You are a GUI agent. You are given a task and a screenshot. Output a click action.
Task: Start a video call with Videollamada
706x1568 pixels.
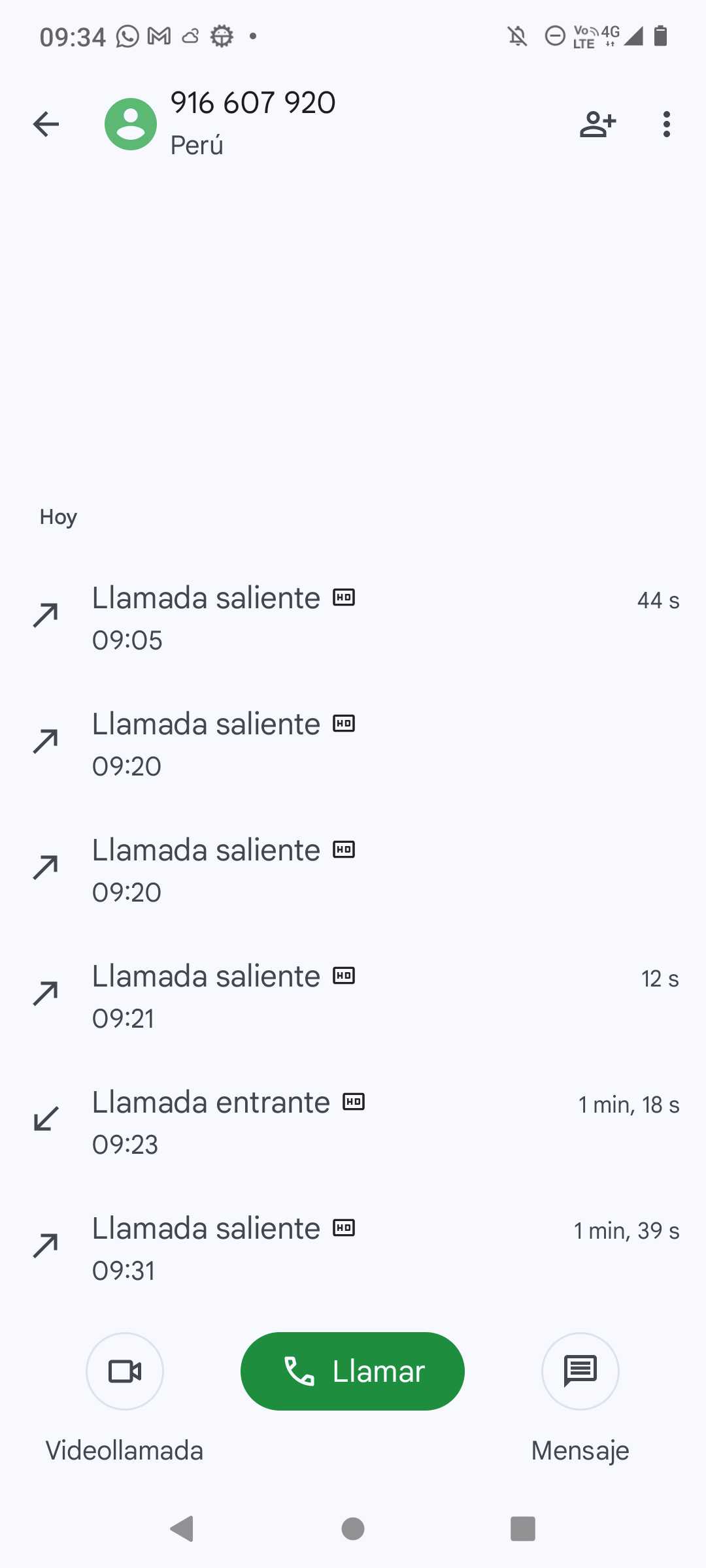pos(125,1371)
